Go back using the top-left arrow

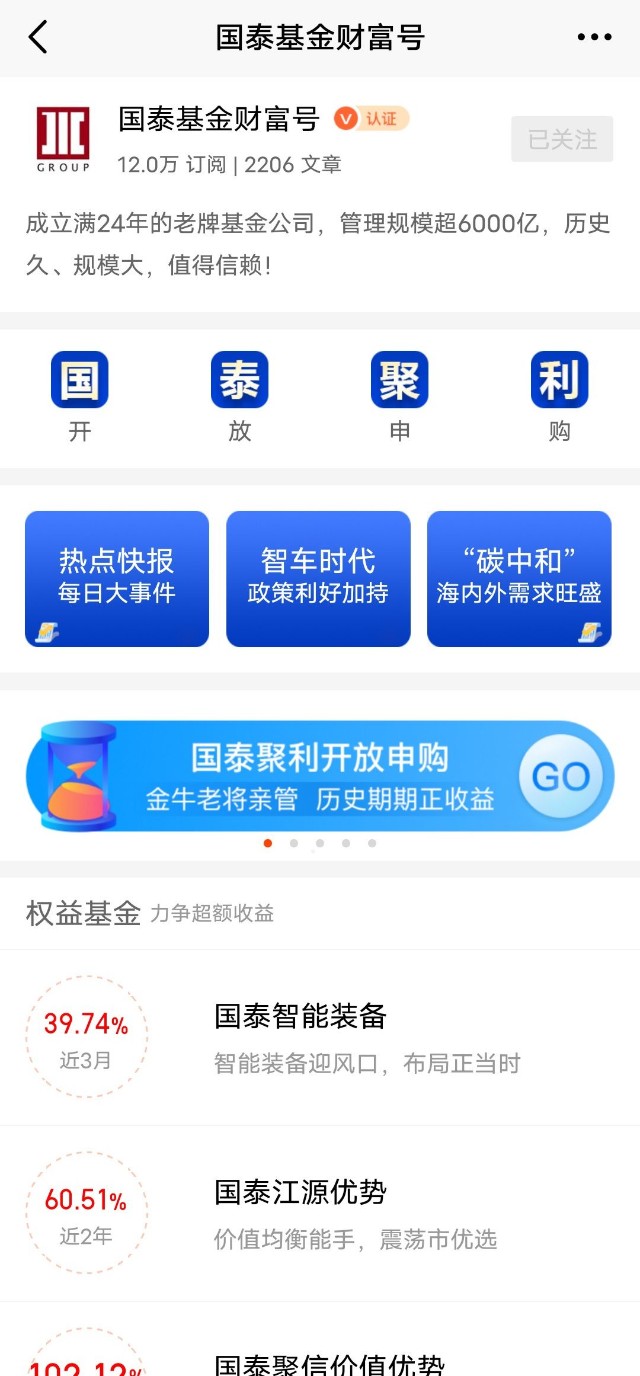click(x=38, y=38)
